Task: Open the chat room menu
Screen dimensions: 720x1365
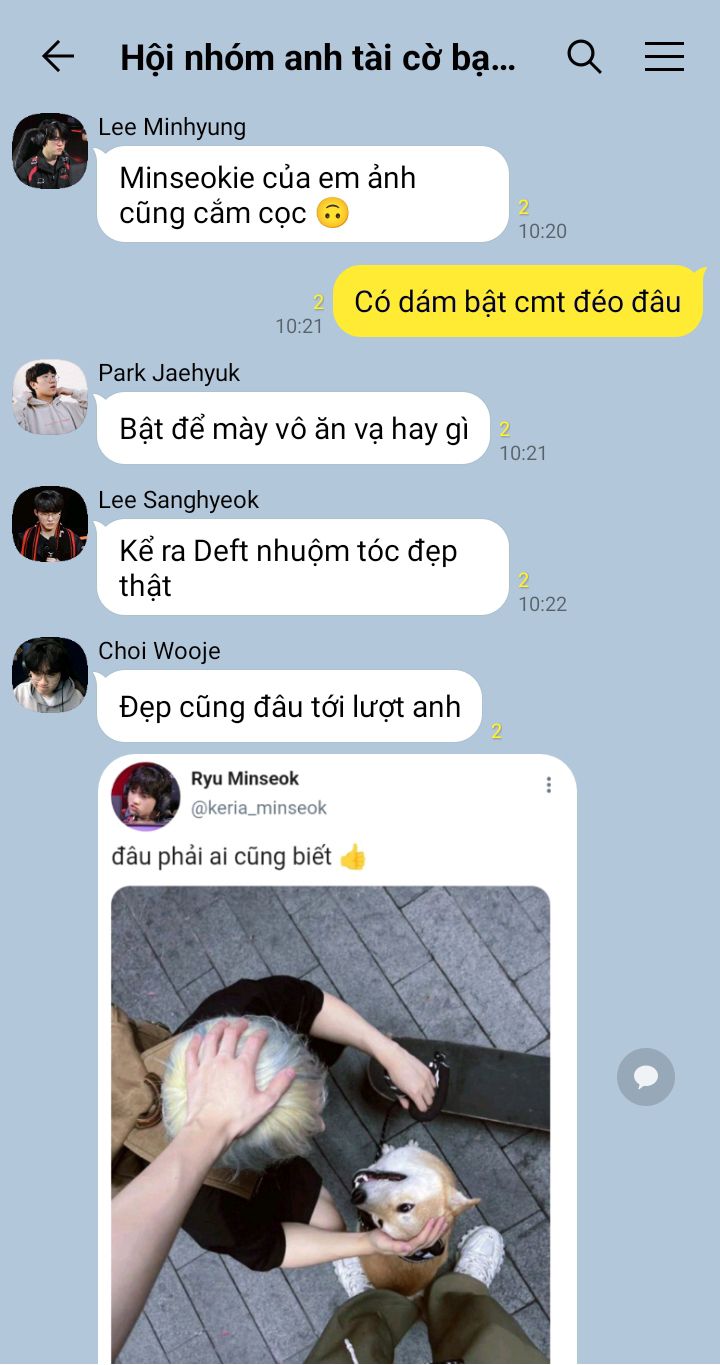Action: pos(664,57)
